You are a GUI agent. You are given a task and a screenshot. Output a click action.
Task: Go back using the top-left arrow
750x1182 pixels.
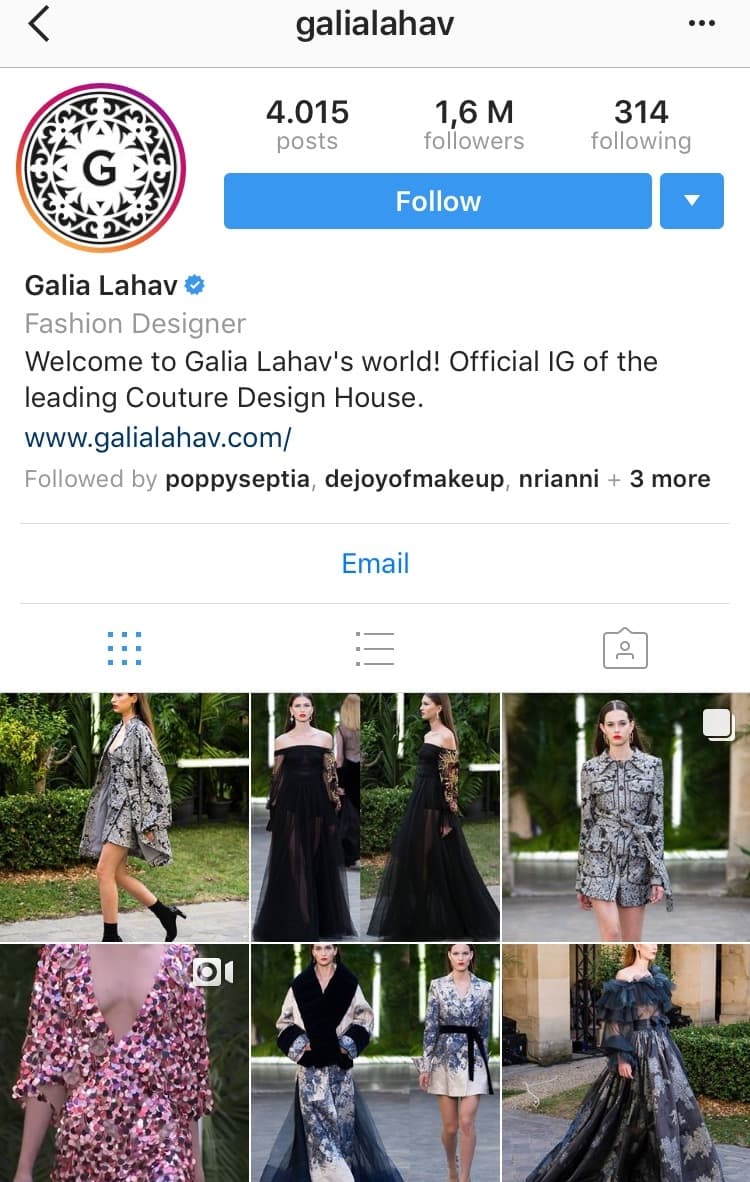click(38, 24)
